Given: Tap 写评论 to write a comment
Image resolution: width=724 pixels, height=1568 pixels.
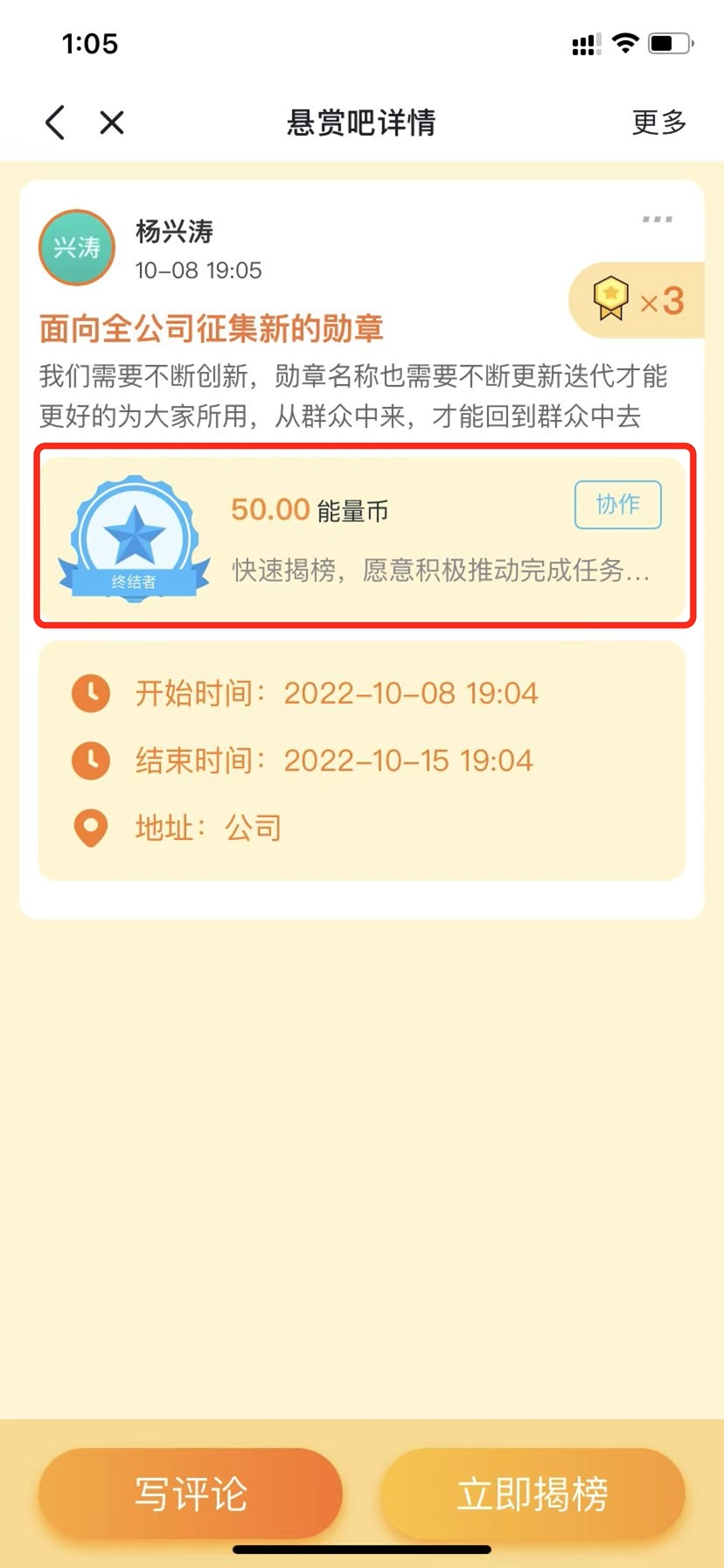Looking at the screenshot, I should click(x=191, y=1493).
